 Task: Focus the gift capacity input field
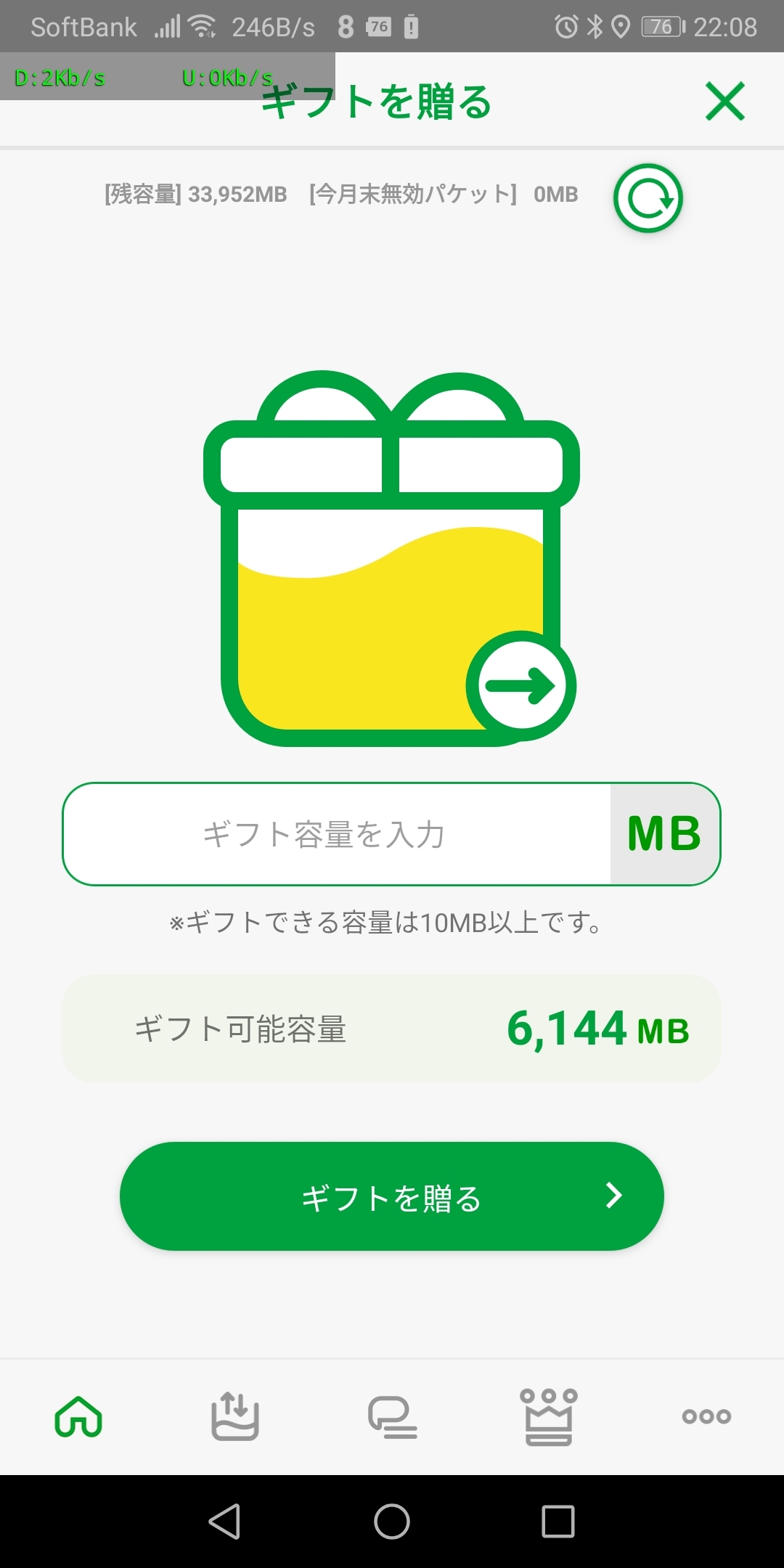338,834
